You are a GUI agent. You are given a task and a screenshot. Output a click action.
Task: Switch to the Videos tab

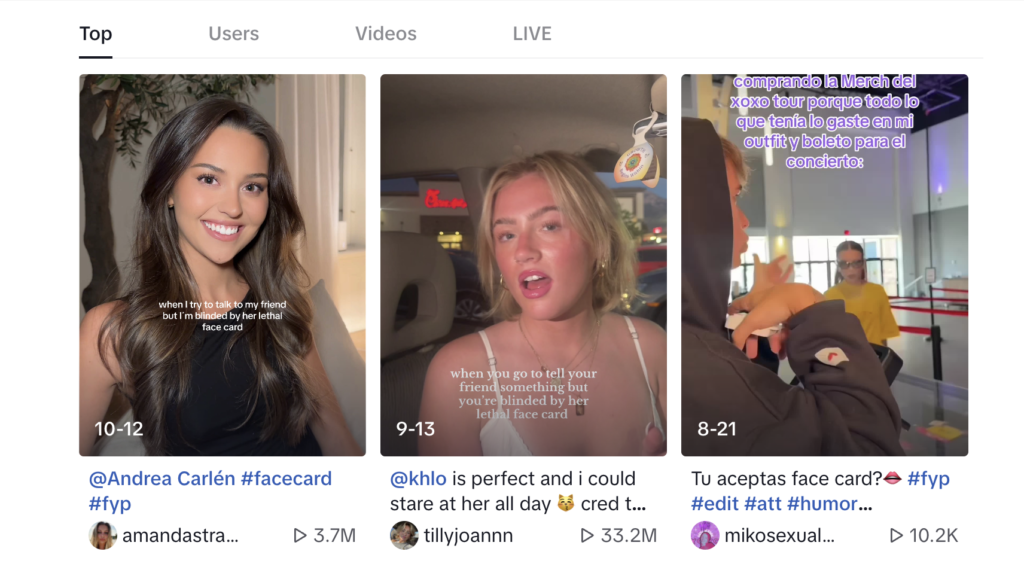385,33
